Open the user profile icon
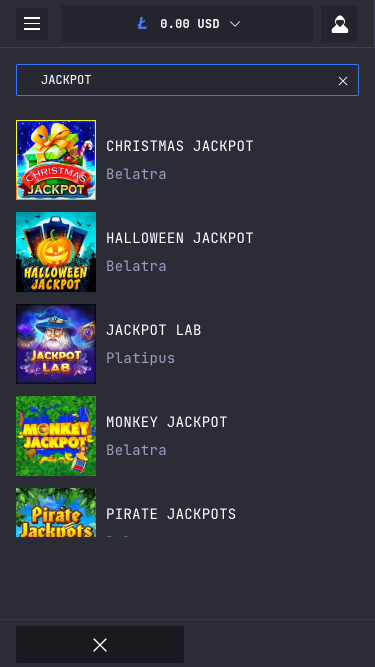Screen dimensions: 375x667 [339, 24]
